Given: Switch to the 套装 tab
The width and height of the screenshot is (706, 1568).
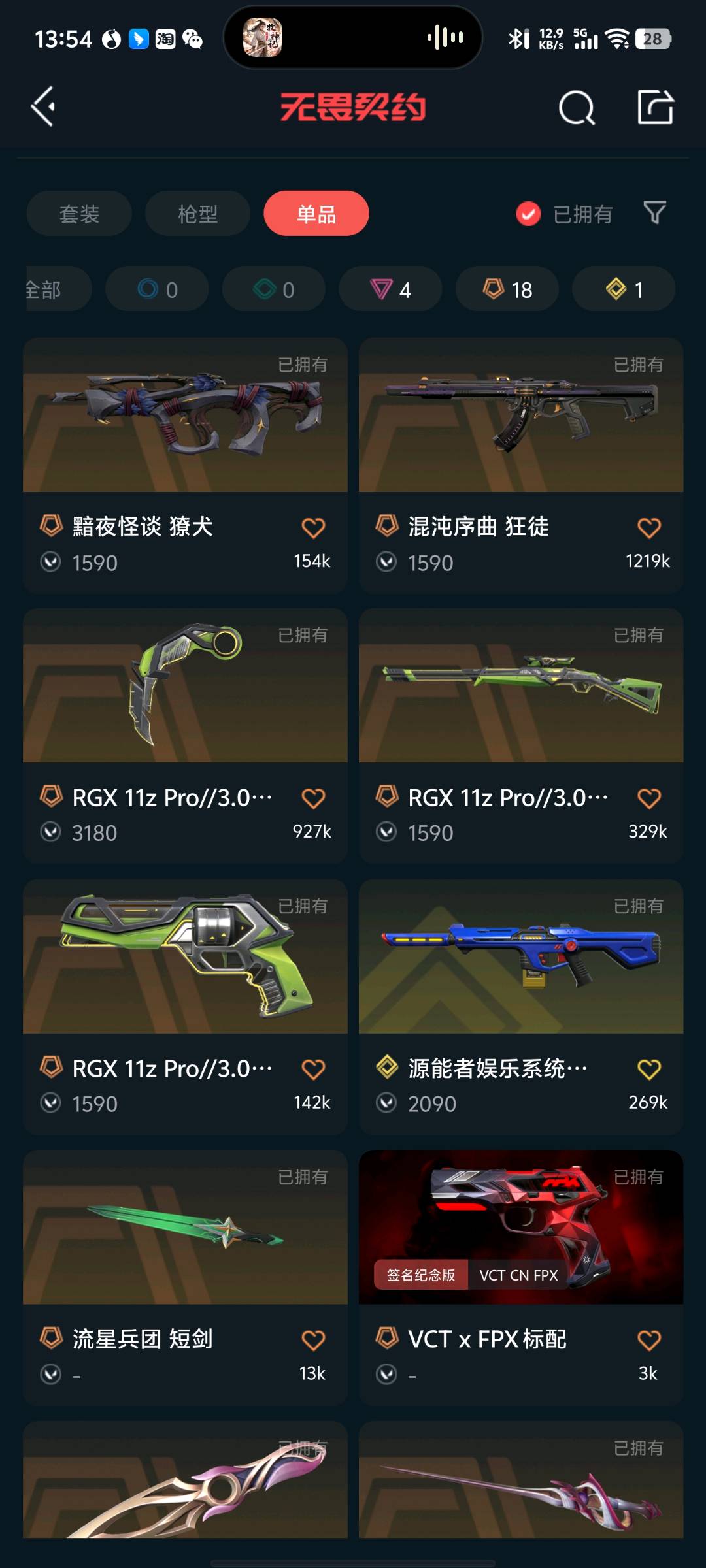Looking at the screenshot, I should pyautogui.click(x=79, y=214).
